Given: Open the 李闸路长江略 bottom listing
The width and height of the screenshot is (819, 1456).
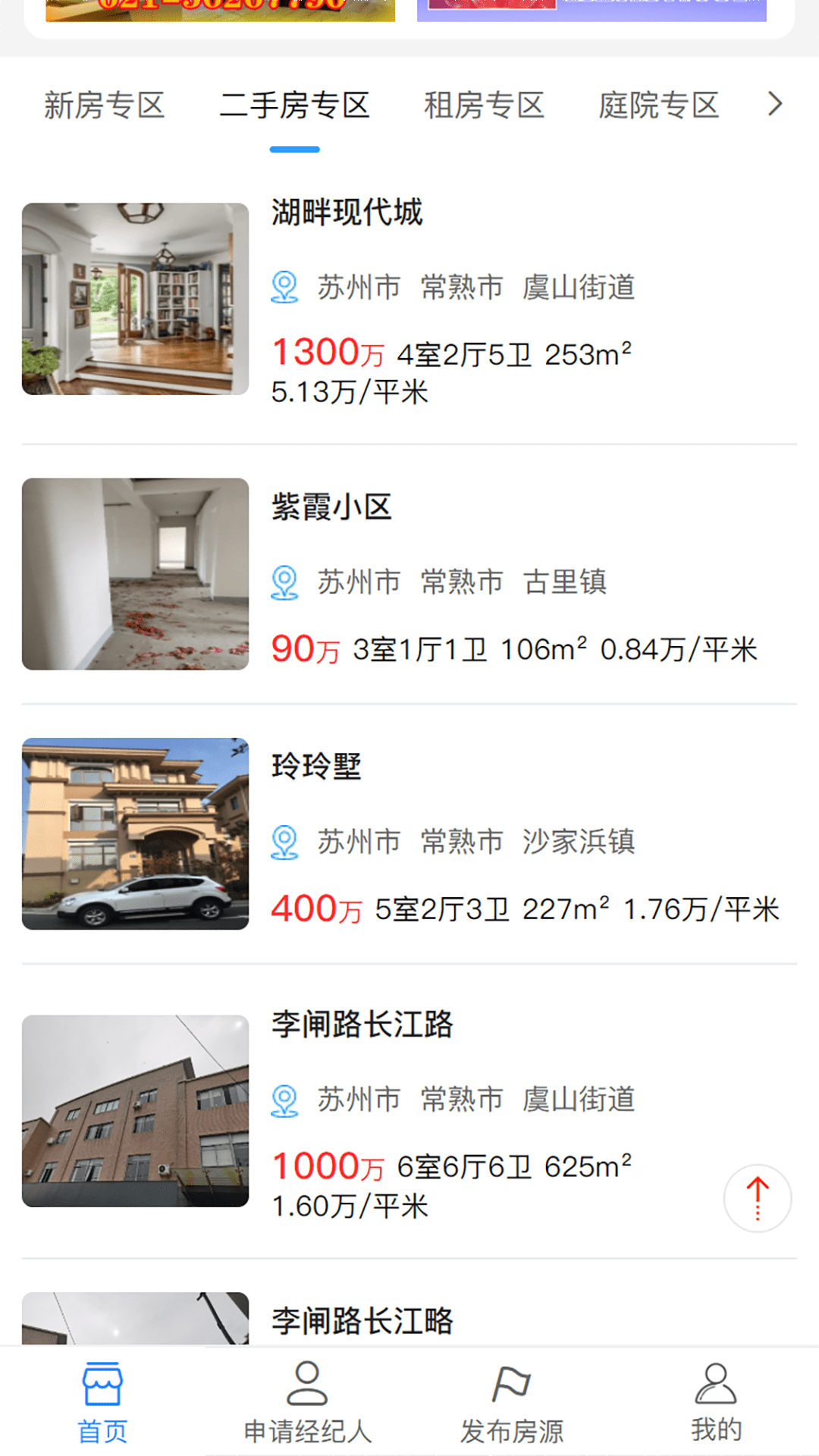Looking at the screenshot, I should pos(362,1319).
